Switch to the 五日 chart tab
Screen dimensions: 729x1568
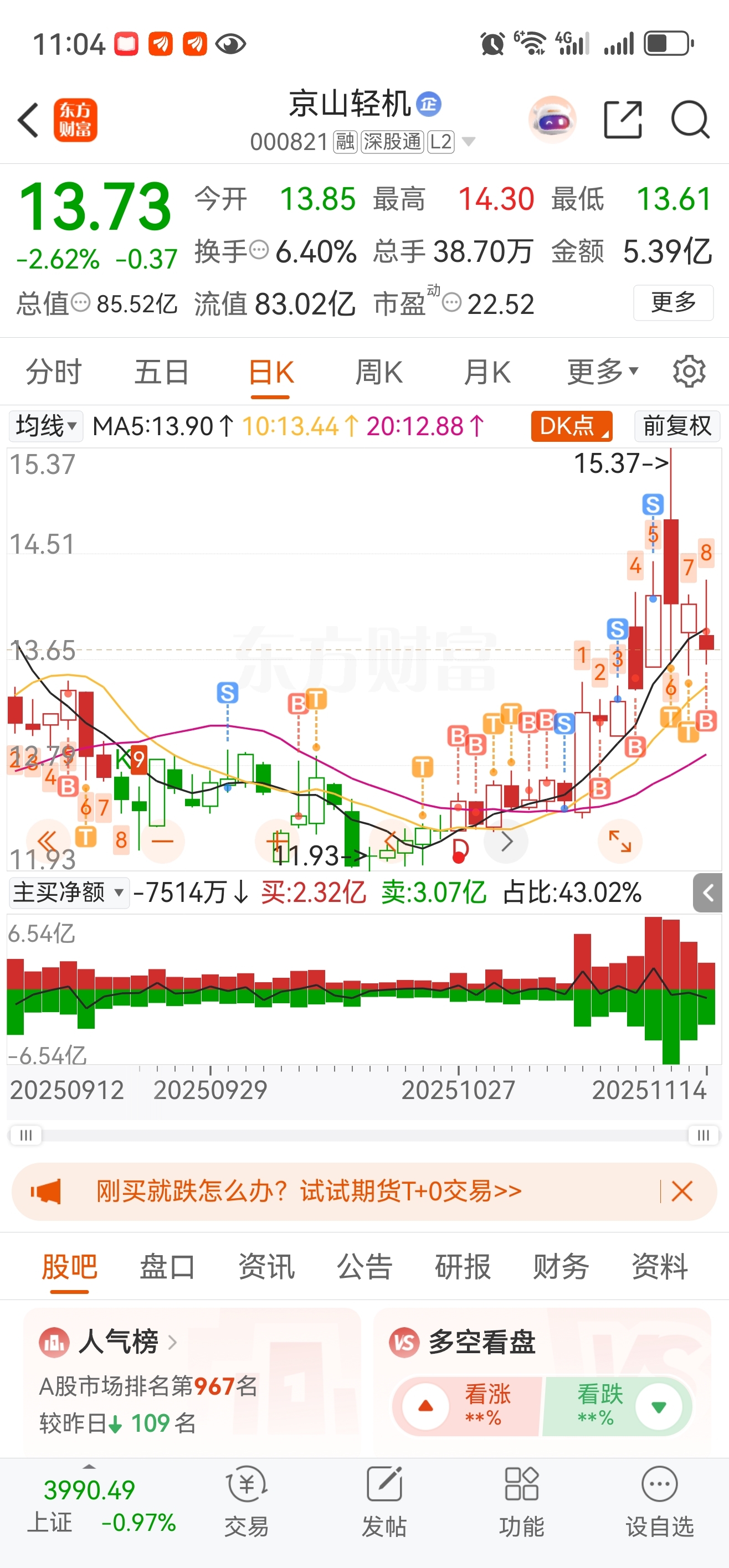point(161,372)
